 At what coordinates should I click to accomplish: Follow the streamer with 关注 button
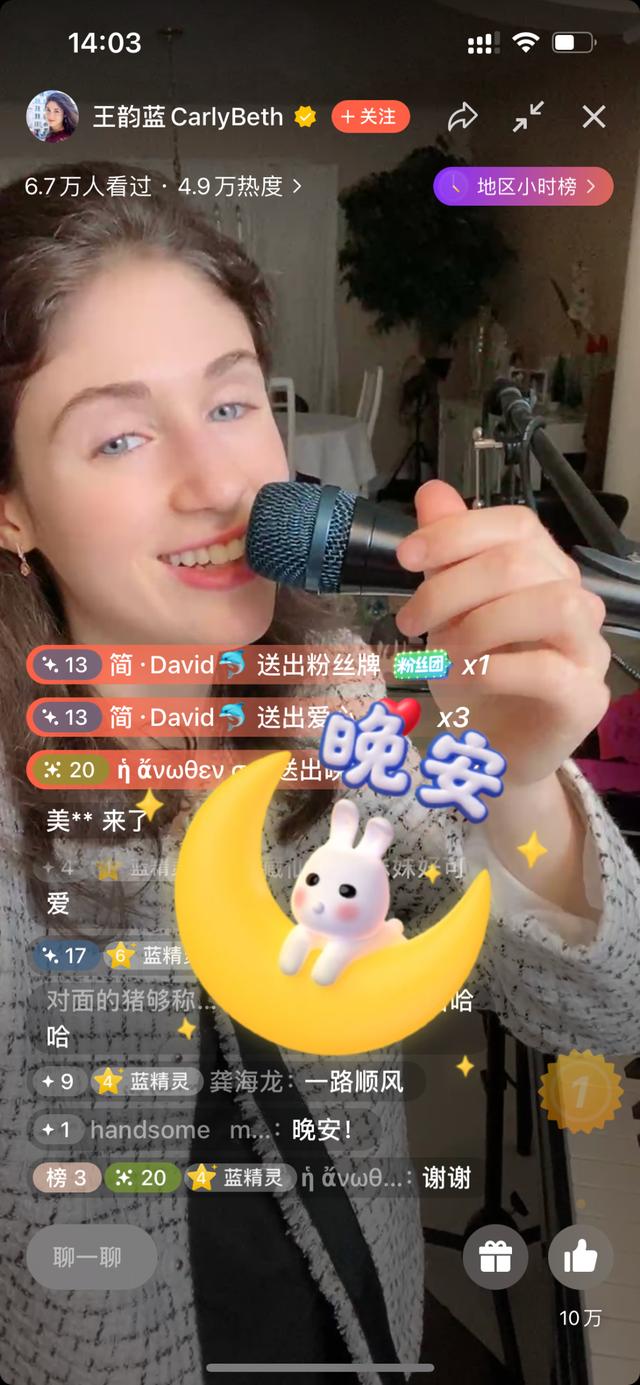[367, 117]
